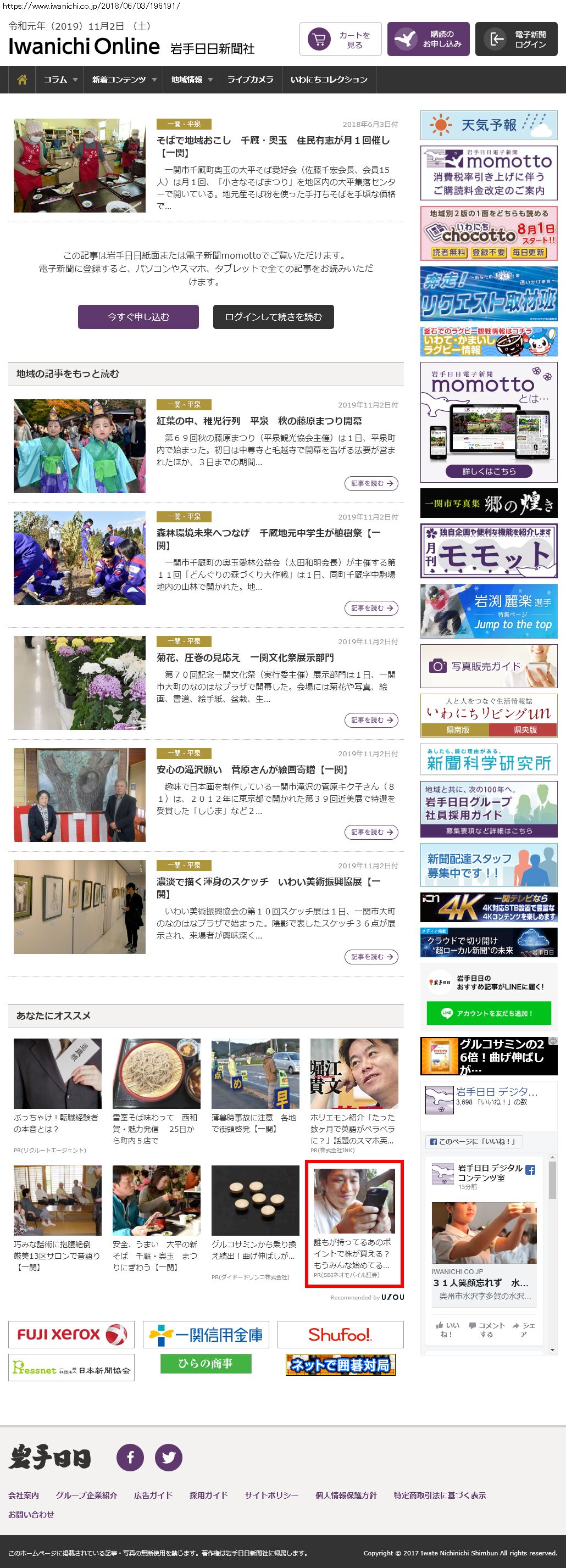Expand the 新着コンテンツ menu
Screen dimensions: 566x1568
pyautogui.click(x=124, y=80)
